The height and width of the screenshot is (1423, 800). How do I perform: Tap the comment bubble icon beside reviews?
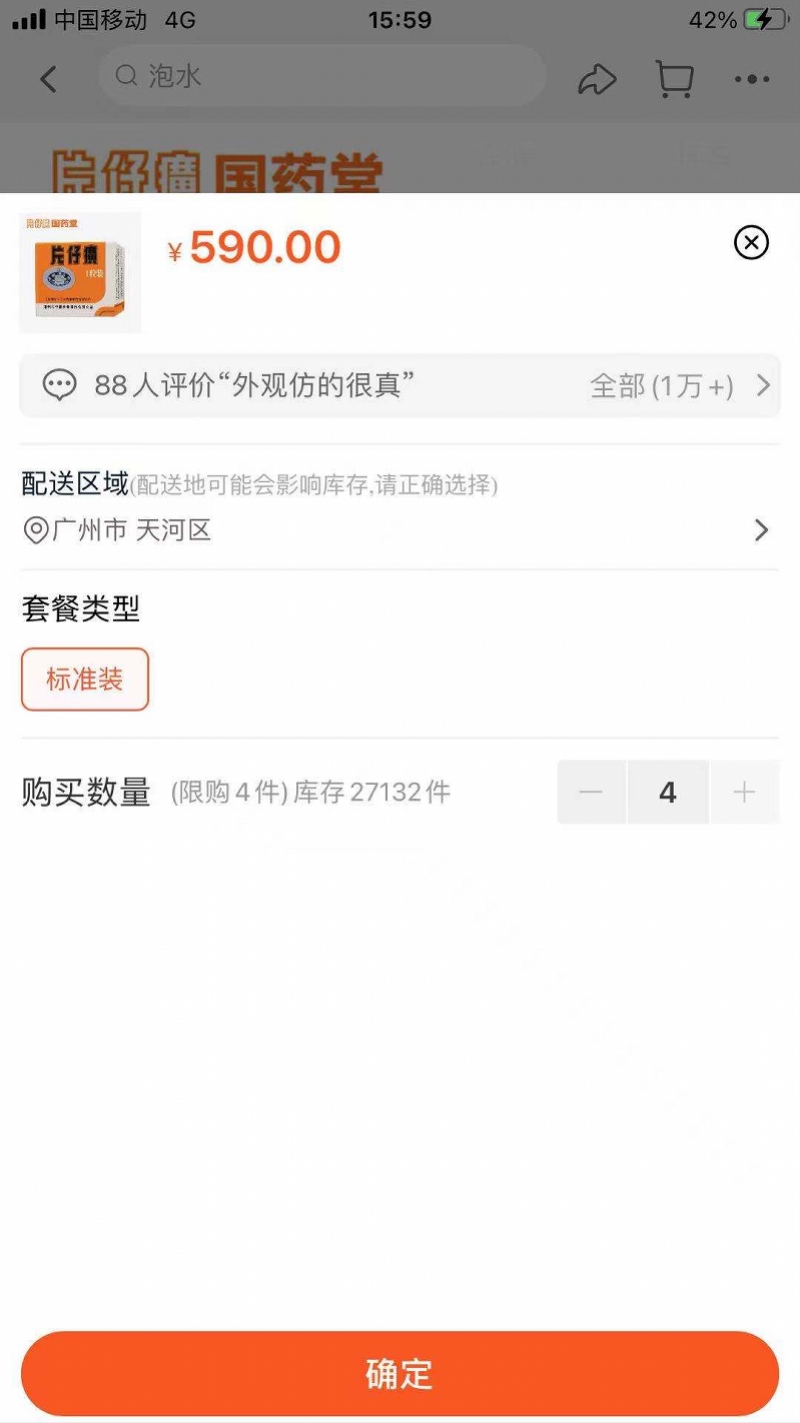pyautogui.click(x=60, y=385)
